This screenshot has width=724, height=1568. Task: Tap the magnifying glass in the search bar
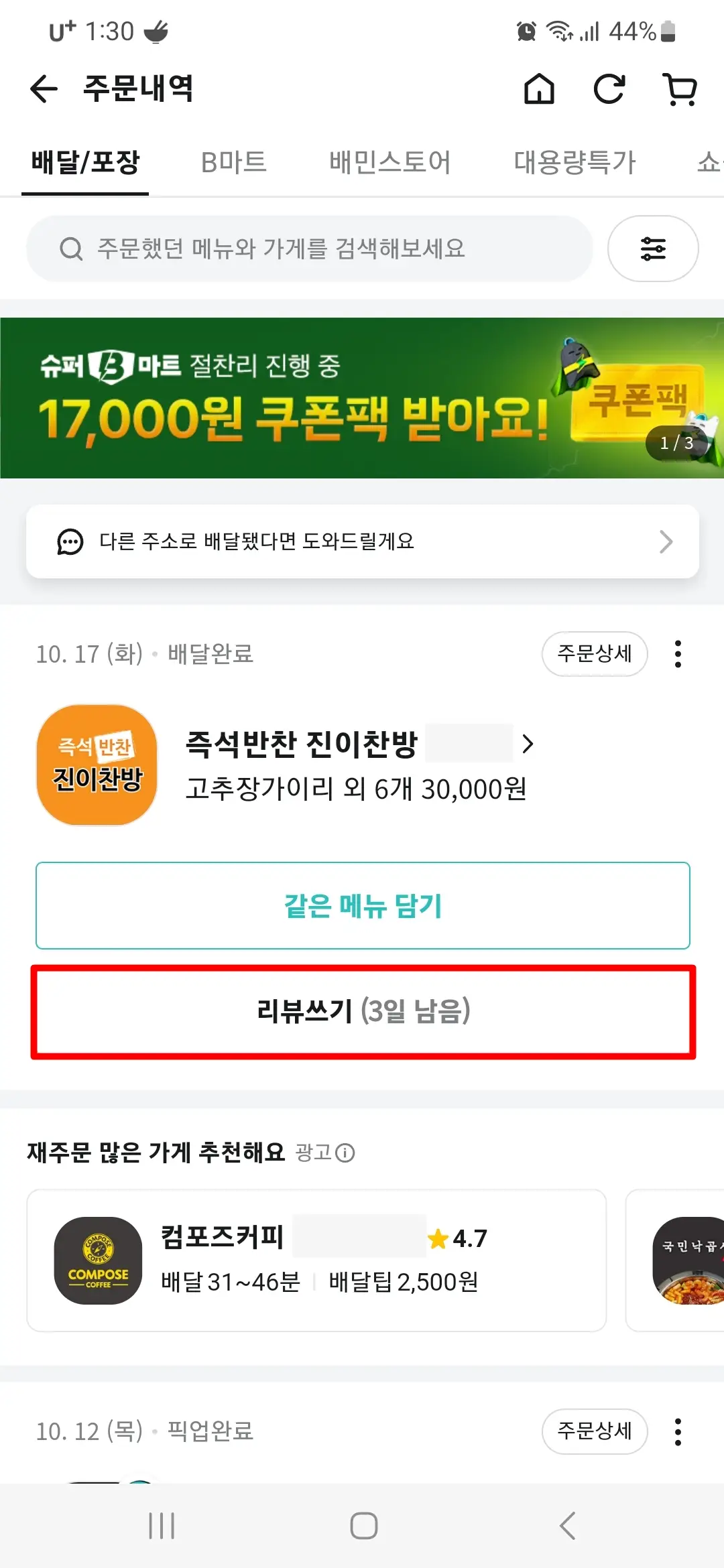[70, 248]
